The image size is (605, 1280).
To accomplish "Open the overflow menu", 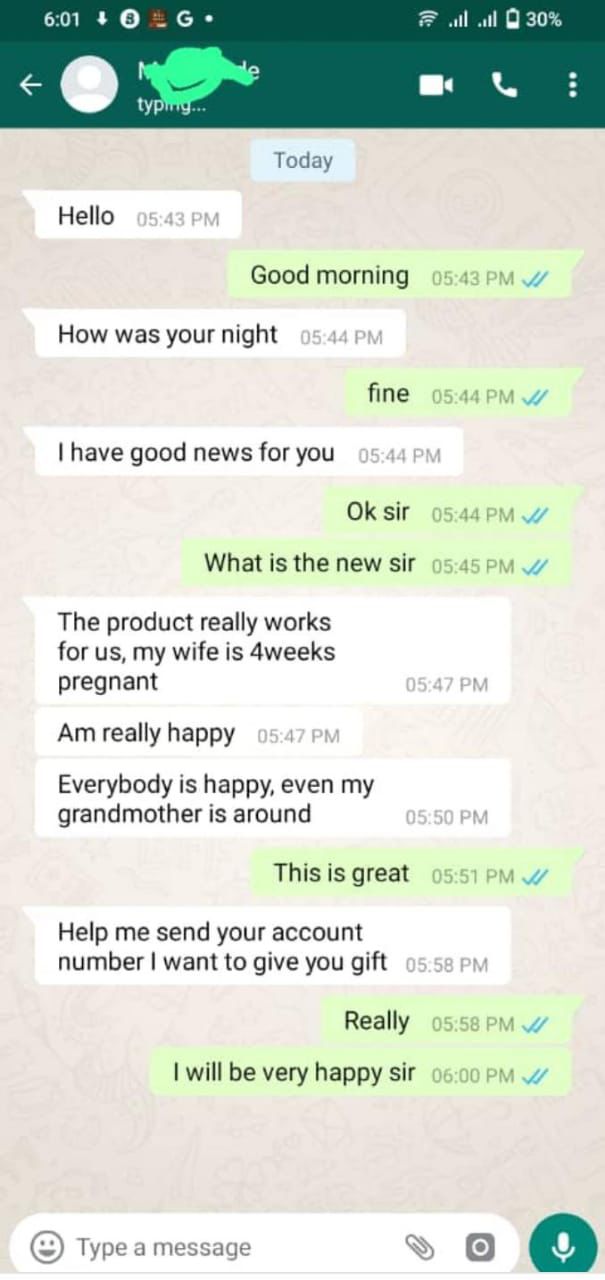I will tap(572, 85).
